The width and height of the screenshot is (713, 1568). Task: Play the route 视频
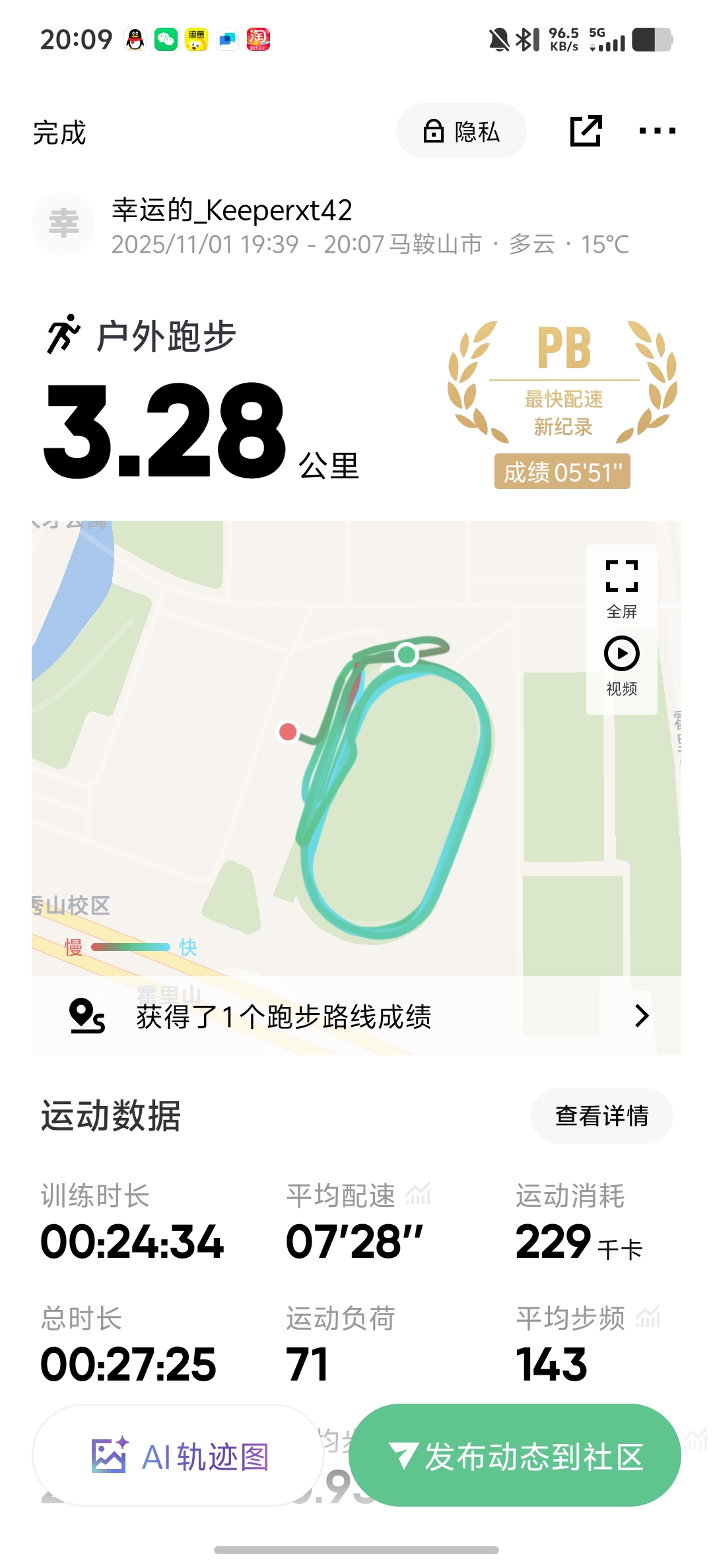pyautogui.click(x=621, y=666)
